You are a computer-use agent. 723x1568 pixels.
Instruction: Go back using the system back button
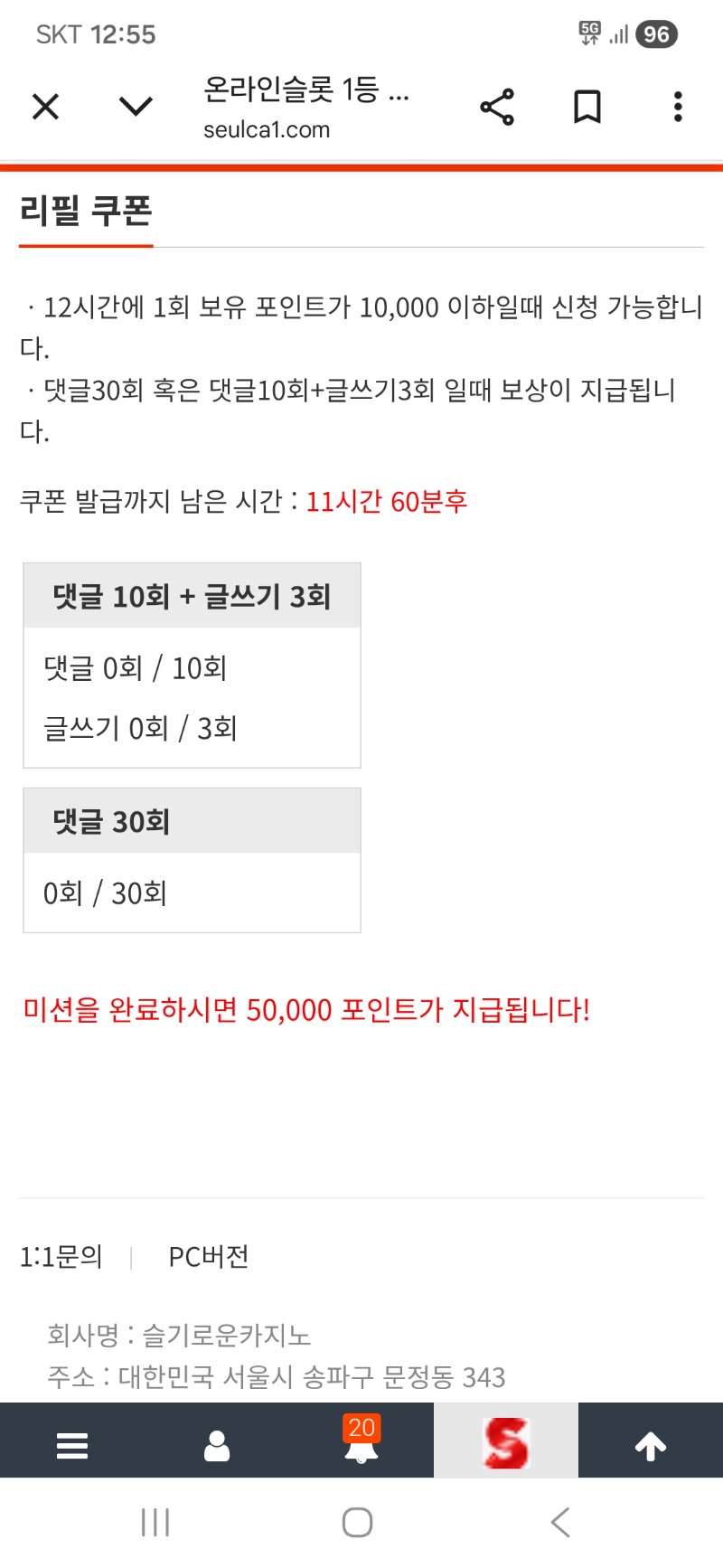[x=560, y=1522]
